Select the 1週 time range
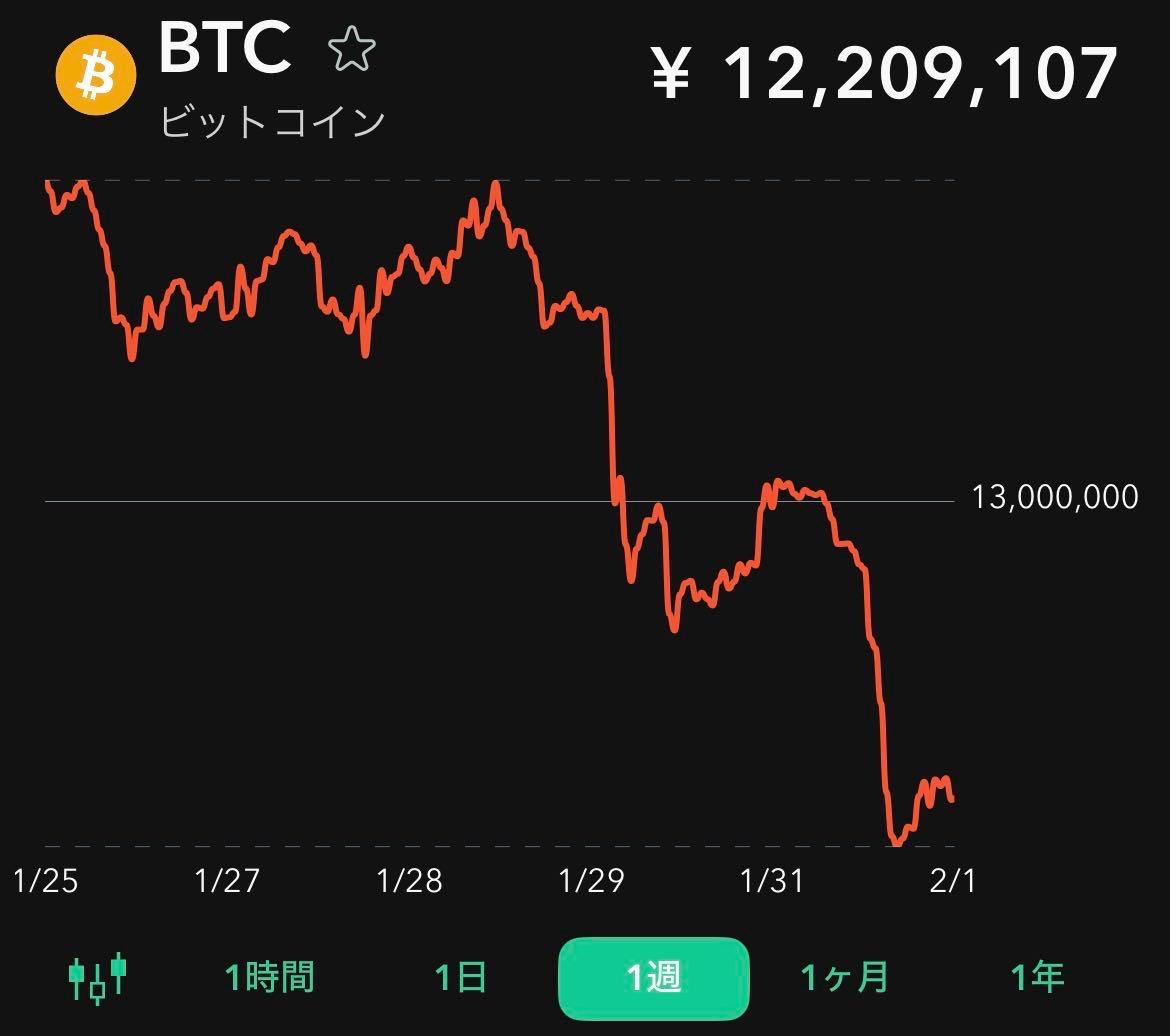The image size is (1170, 1036). 653,978
